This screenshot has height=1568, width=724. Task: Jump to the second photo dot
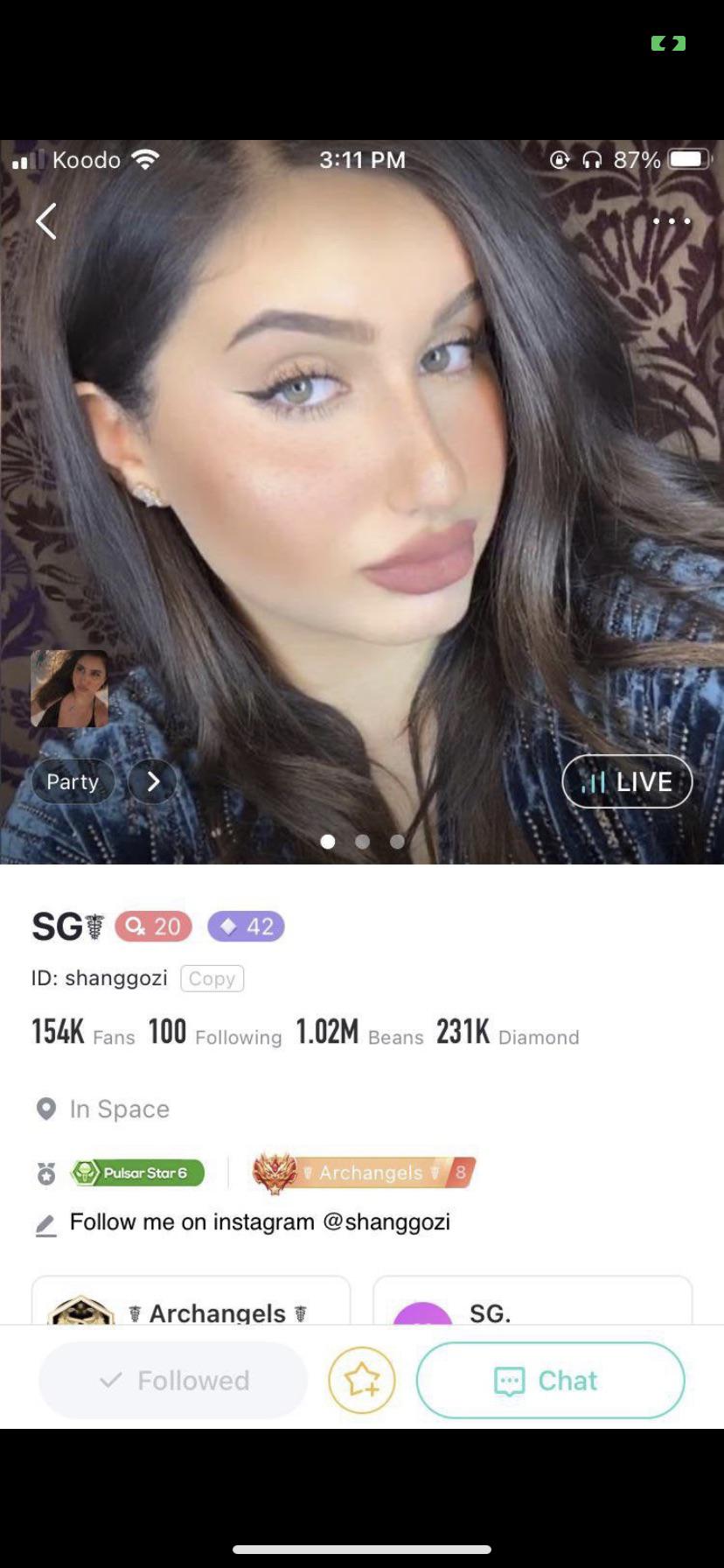pyautogui.click(x=362, y=841)
